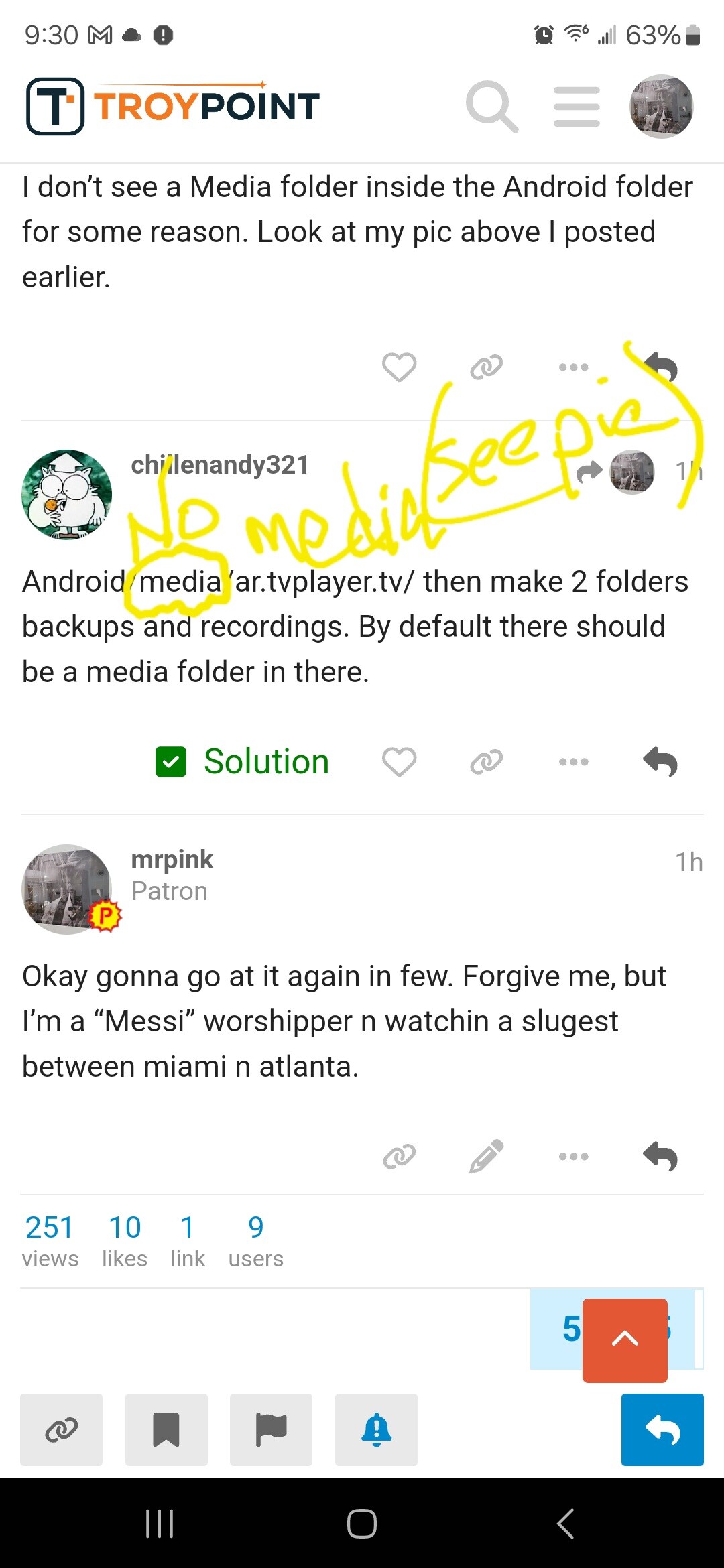Tap the TroyPoint logo to go home
Screen dimensions: 724x1568
[x=173, y=107]
